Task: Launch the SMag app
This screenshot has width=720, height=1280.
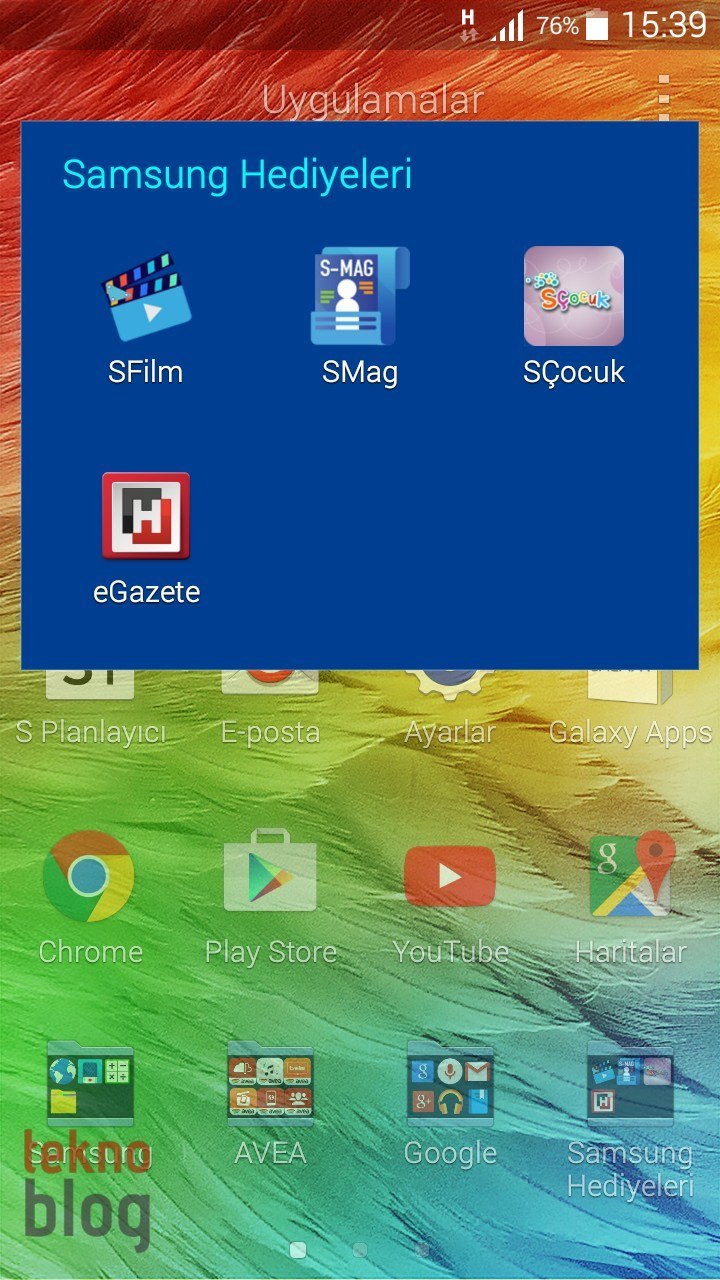Action: (360, 298)
